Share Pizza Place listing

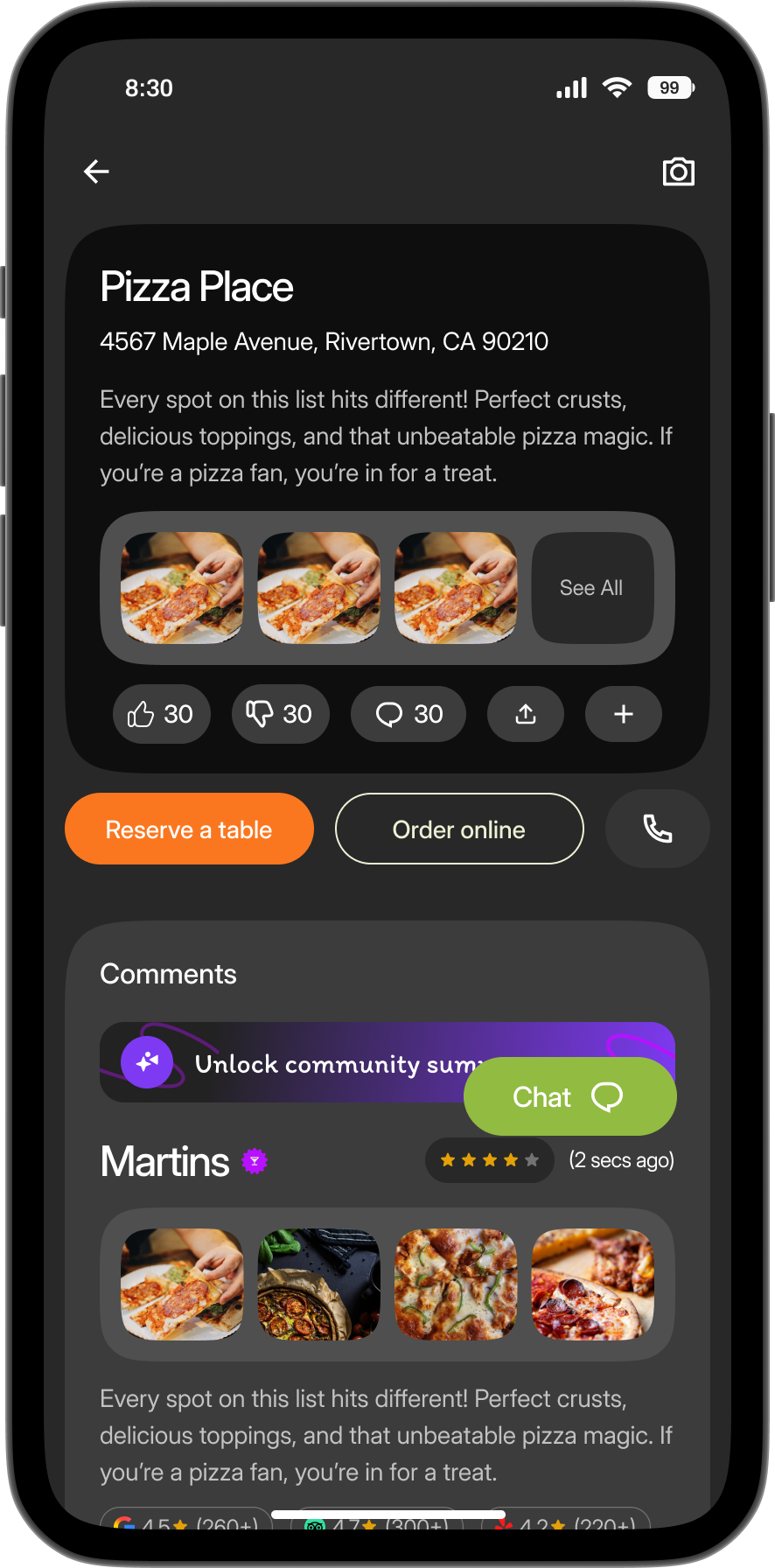point(525,714)
